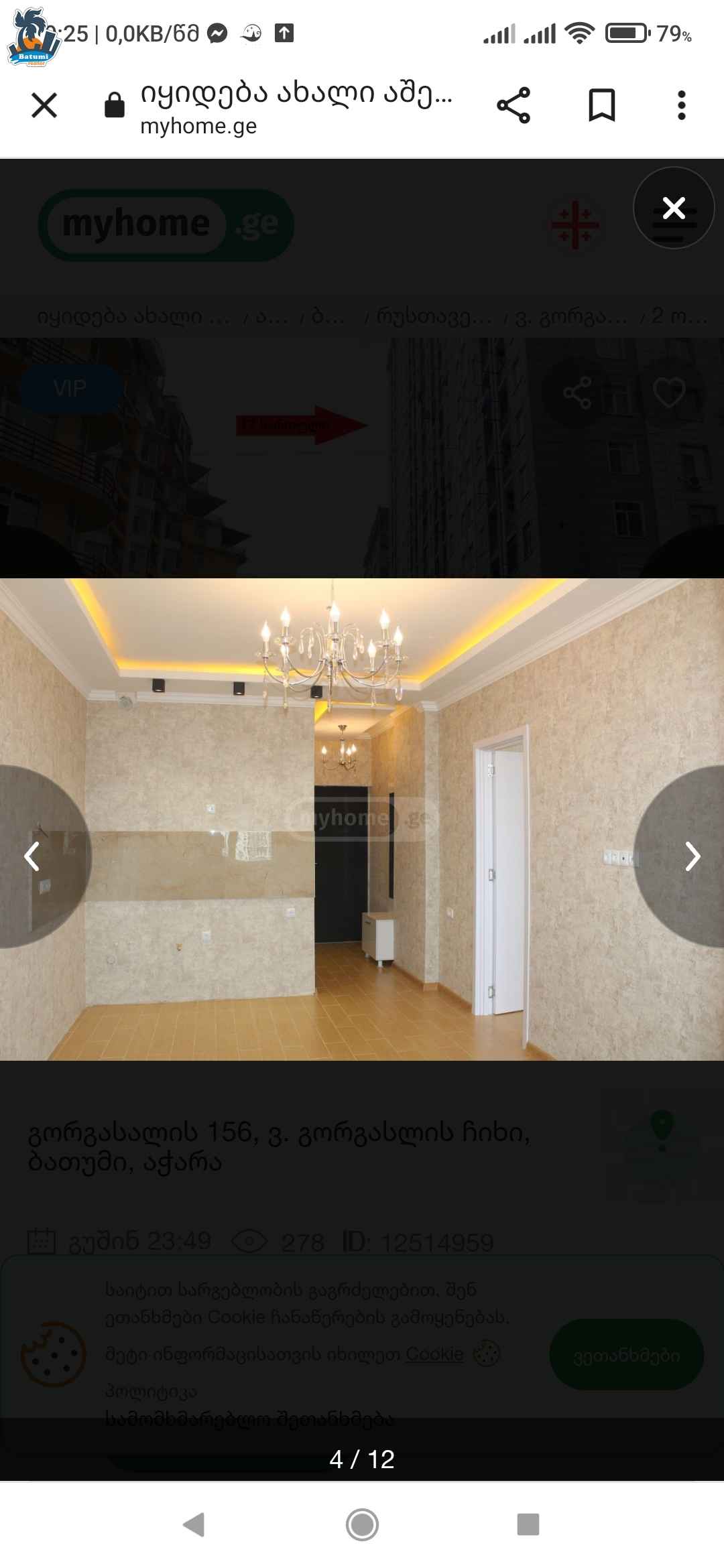Open the browser overflow menu
Viewport: 724px width, 1568px height.
682,105
